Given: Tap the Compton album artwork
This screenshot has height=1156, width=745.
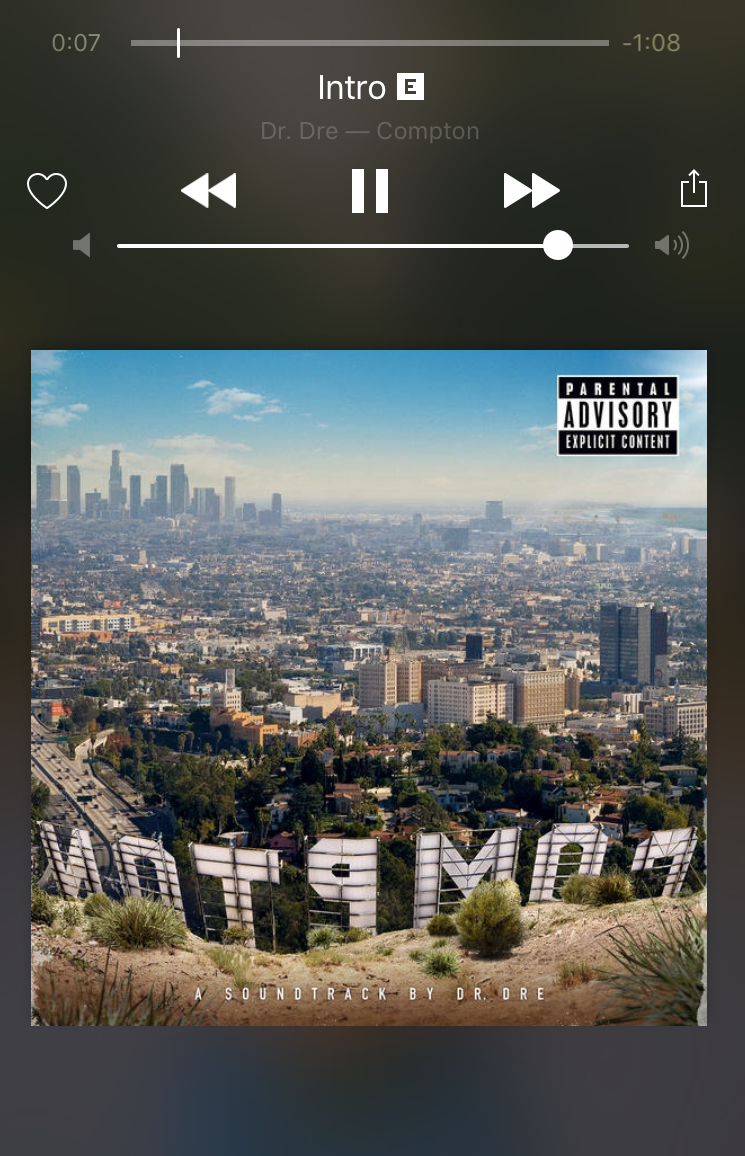Looking at the screenshot, I should point(369,688).
